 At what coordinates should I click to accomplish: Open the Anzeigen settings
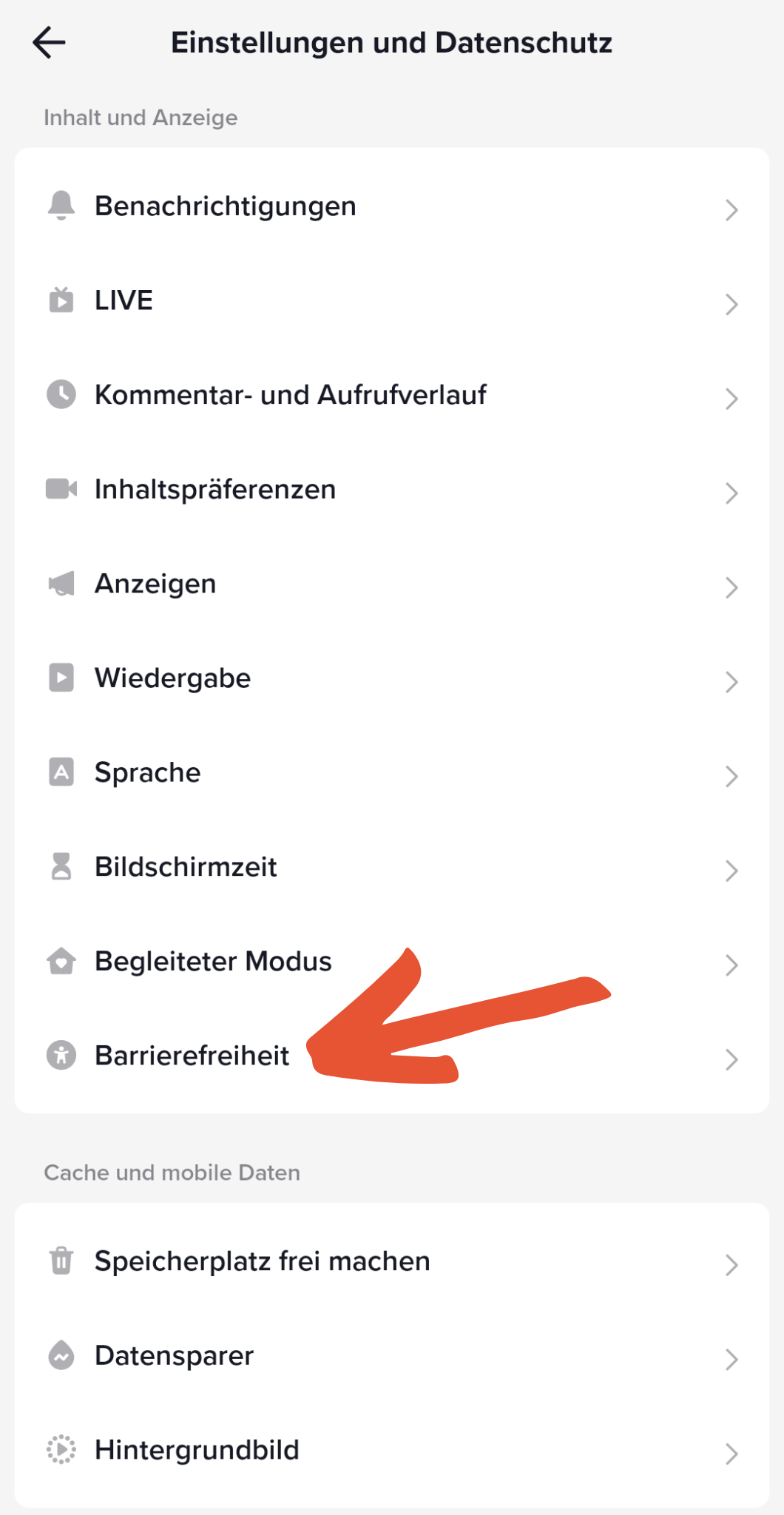click(x=392, y=584)
